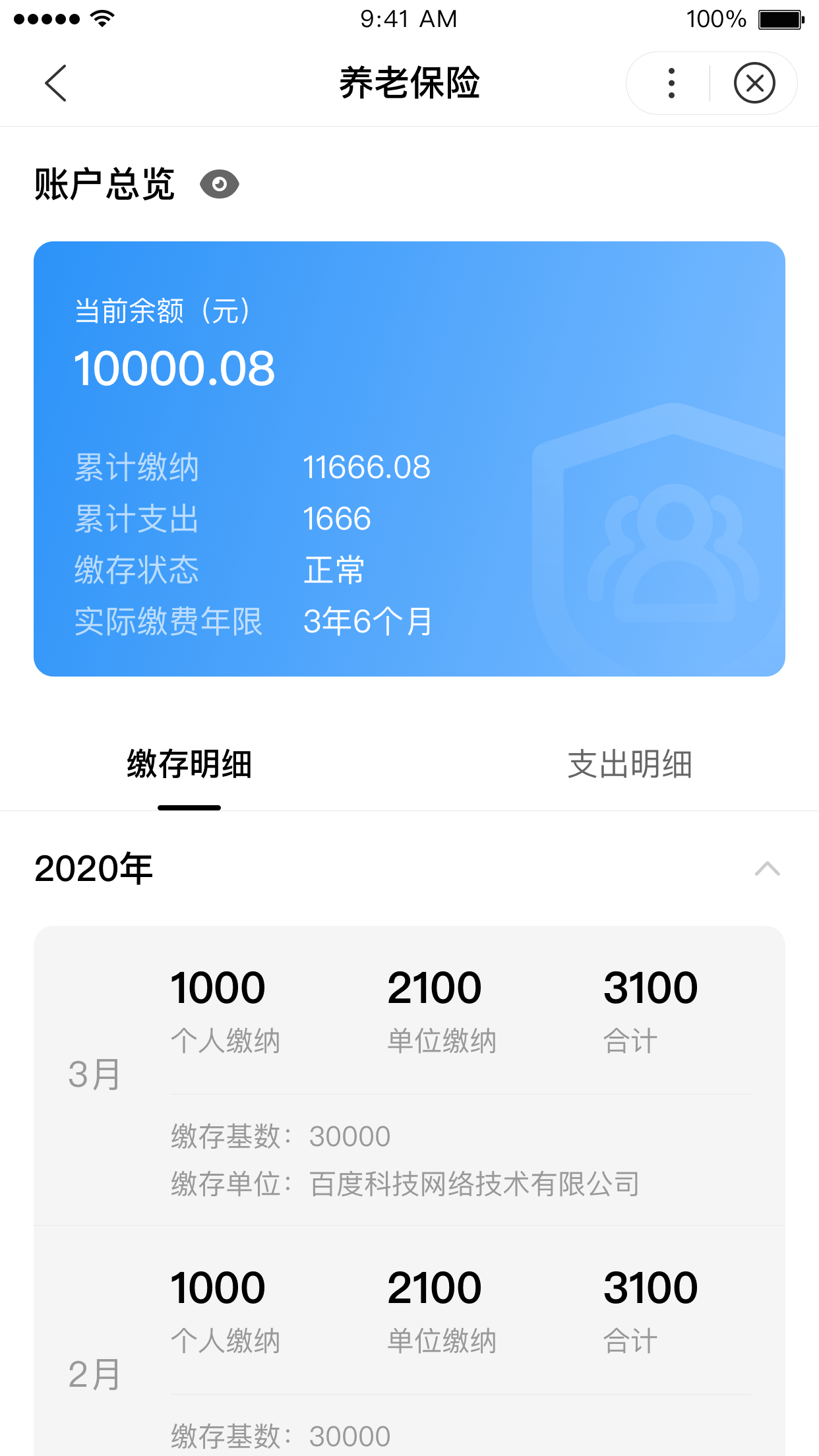Close the mini program
The width and height of the screenshot is (819, 1456).
[x=754, y=83]
